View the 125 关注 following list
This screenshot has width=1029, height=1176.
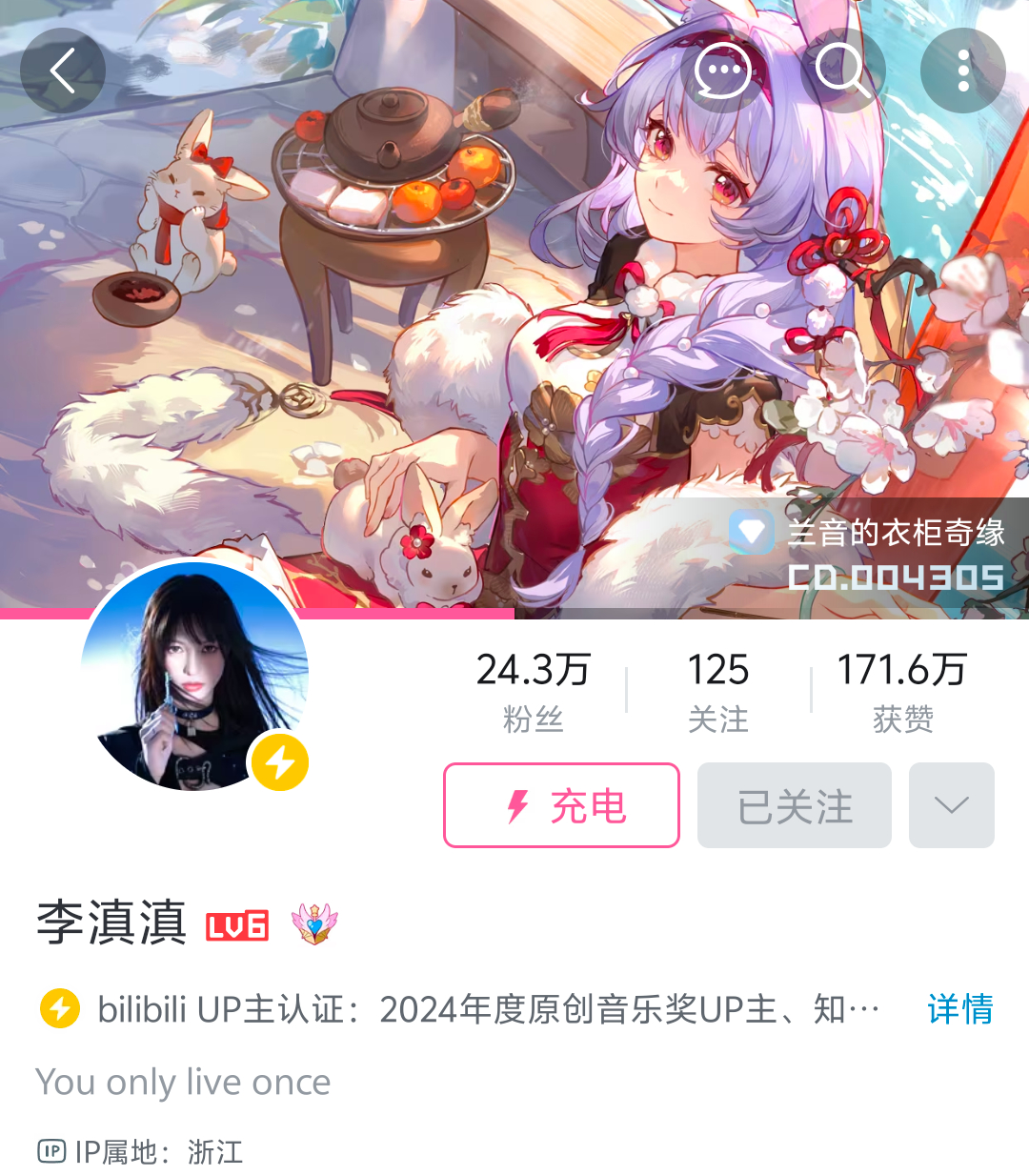[718, 691]
